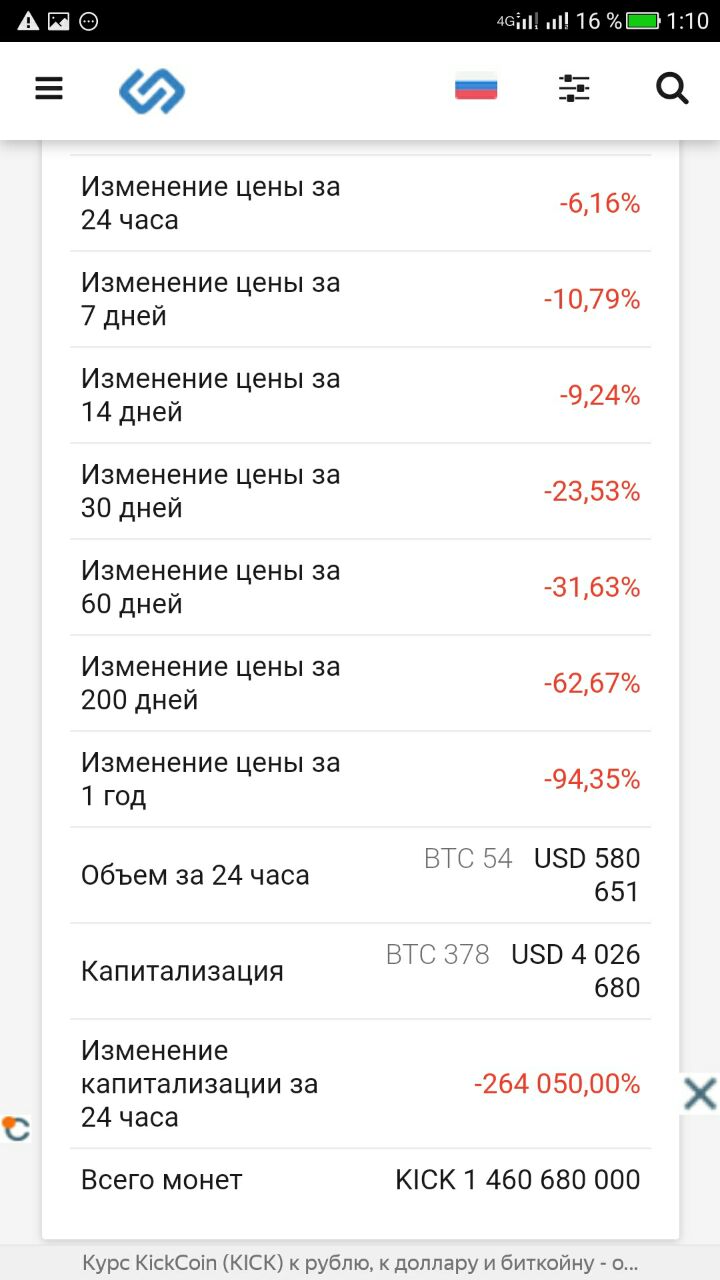Image resolution: width=720 pixels, height=1280 pixels.
Task: Change language via the Russian flag
Action: [476, 88]
